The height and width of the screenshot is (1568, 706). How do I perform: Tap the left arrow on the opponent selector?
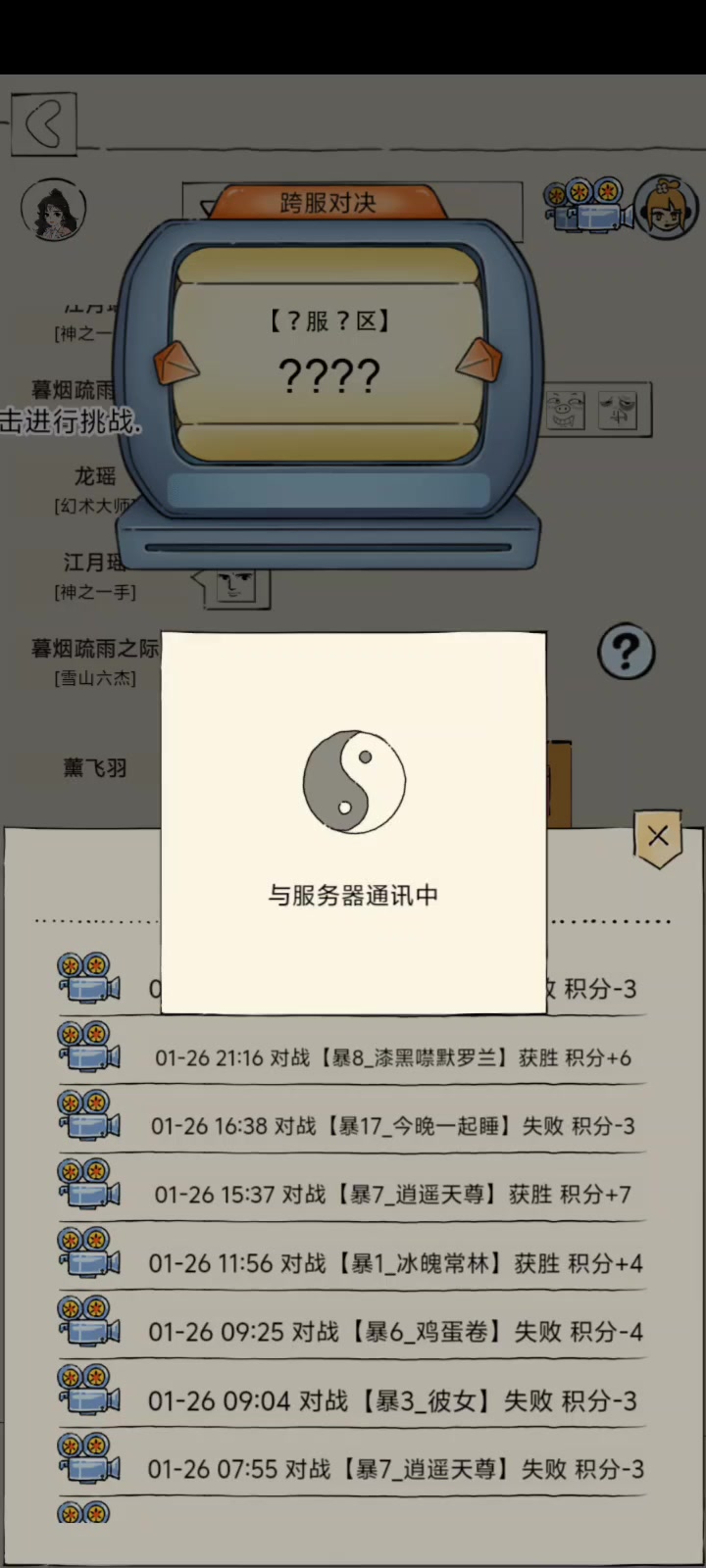pos(176,365)
